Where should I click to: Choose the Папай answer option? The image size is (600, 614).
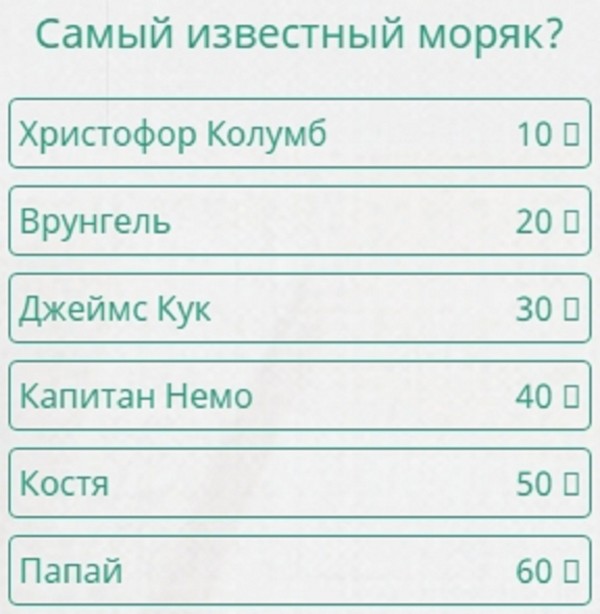(x=299, y=571)
